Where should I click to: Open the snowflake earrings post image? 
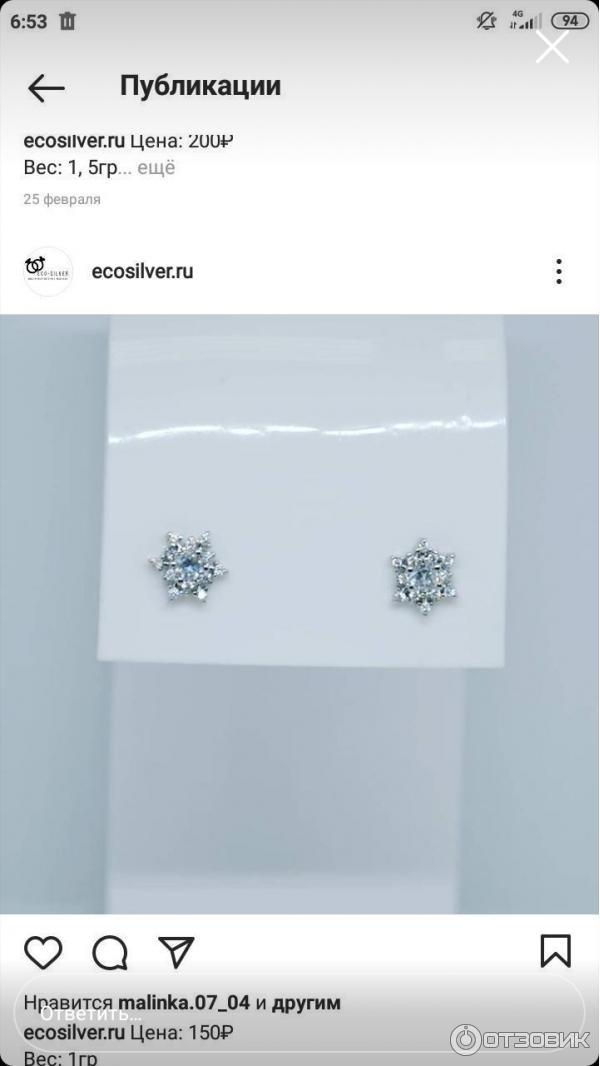(300, 613)
